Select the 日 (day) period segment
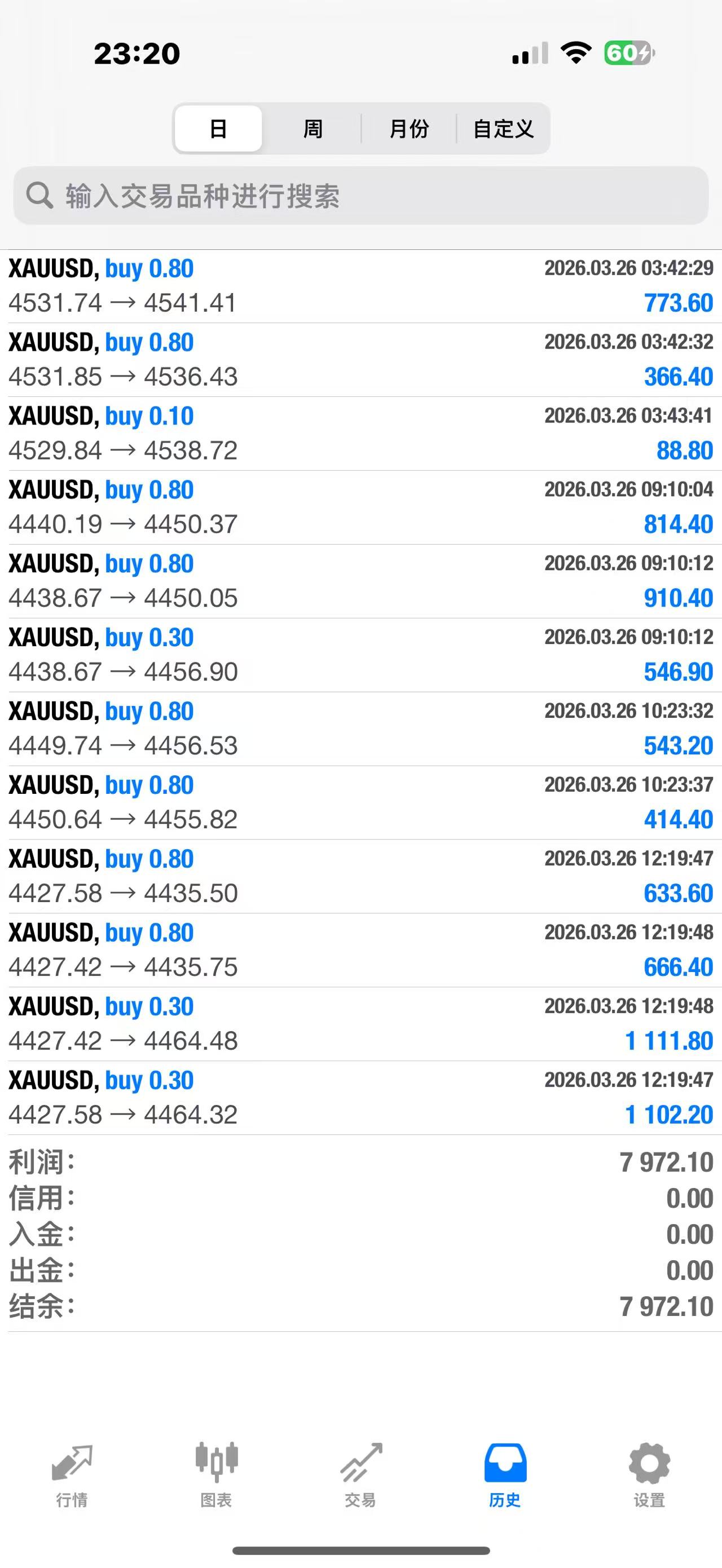 218,129
